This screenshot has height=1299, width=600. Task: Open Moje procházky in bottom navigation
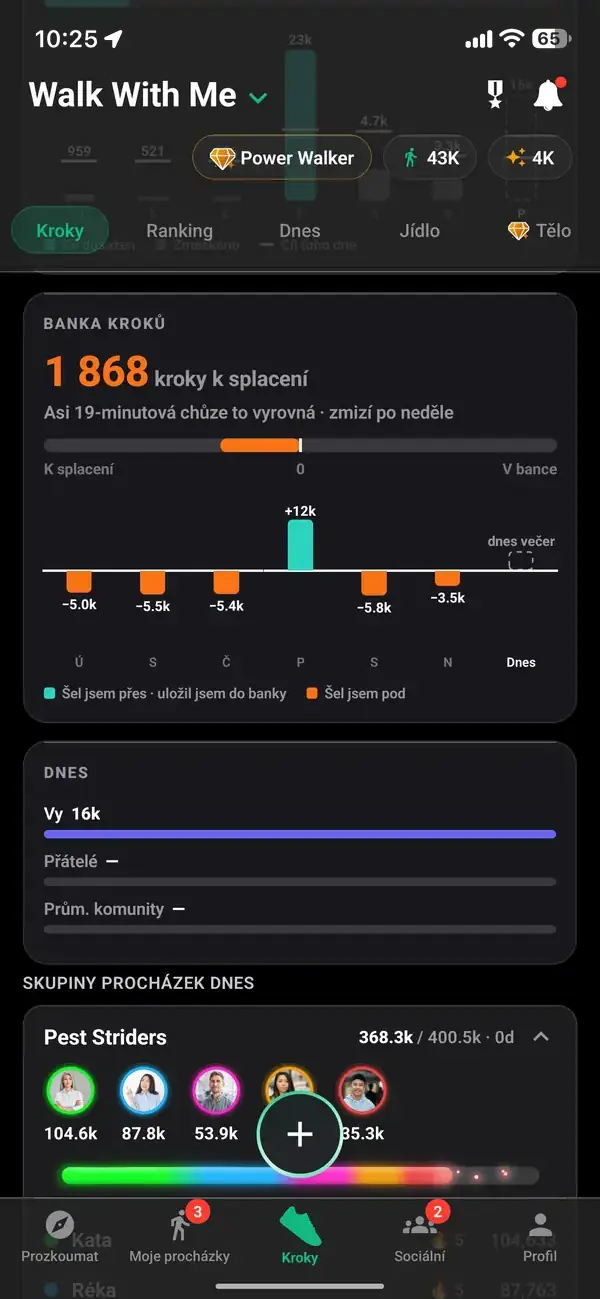(x=180, y=1237)
